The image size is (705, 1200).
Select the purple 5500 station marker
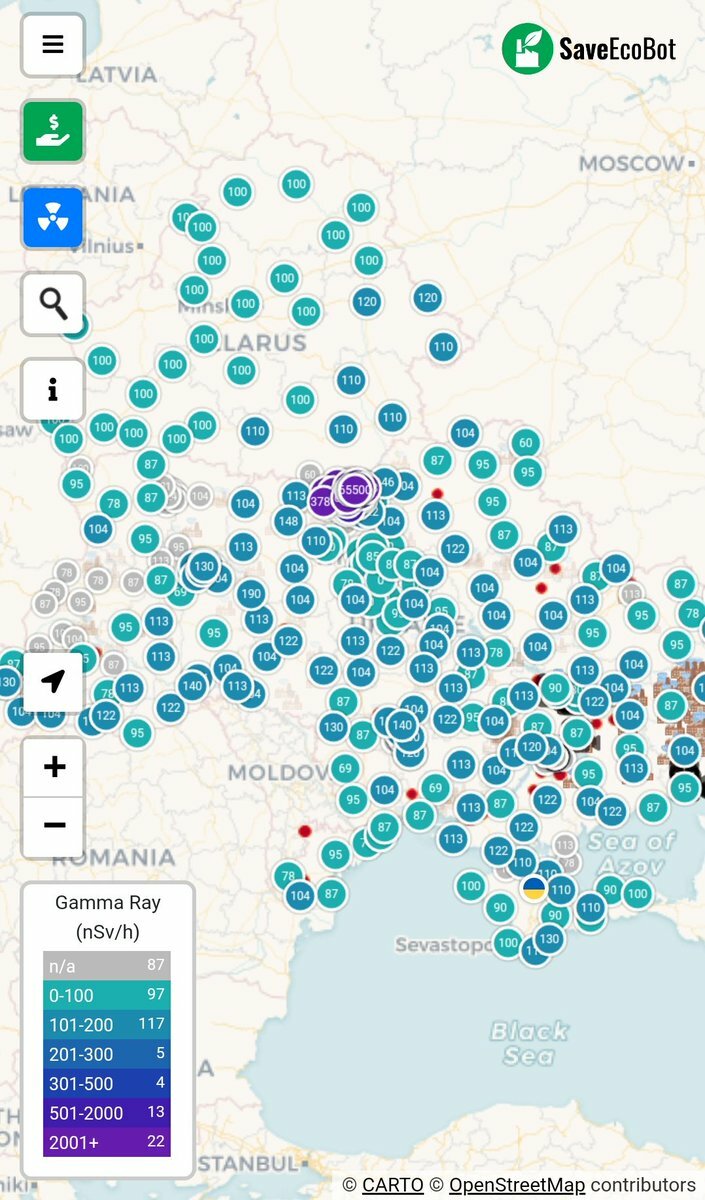tap(355, 490)
